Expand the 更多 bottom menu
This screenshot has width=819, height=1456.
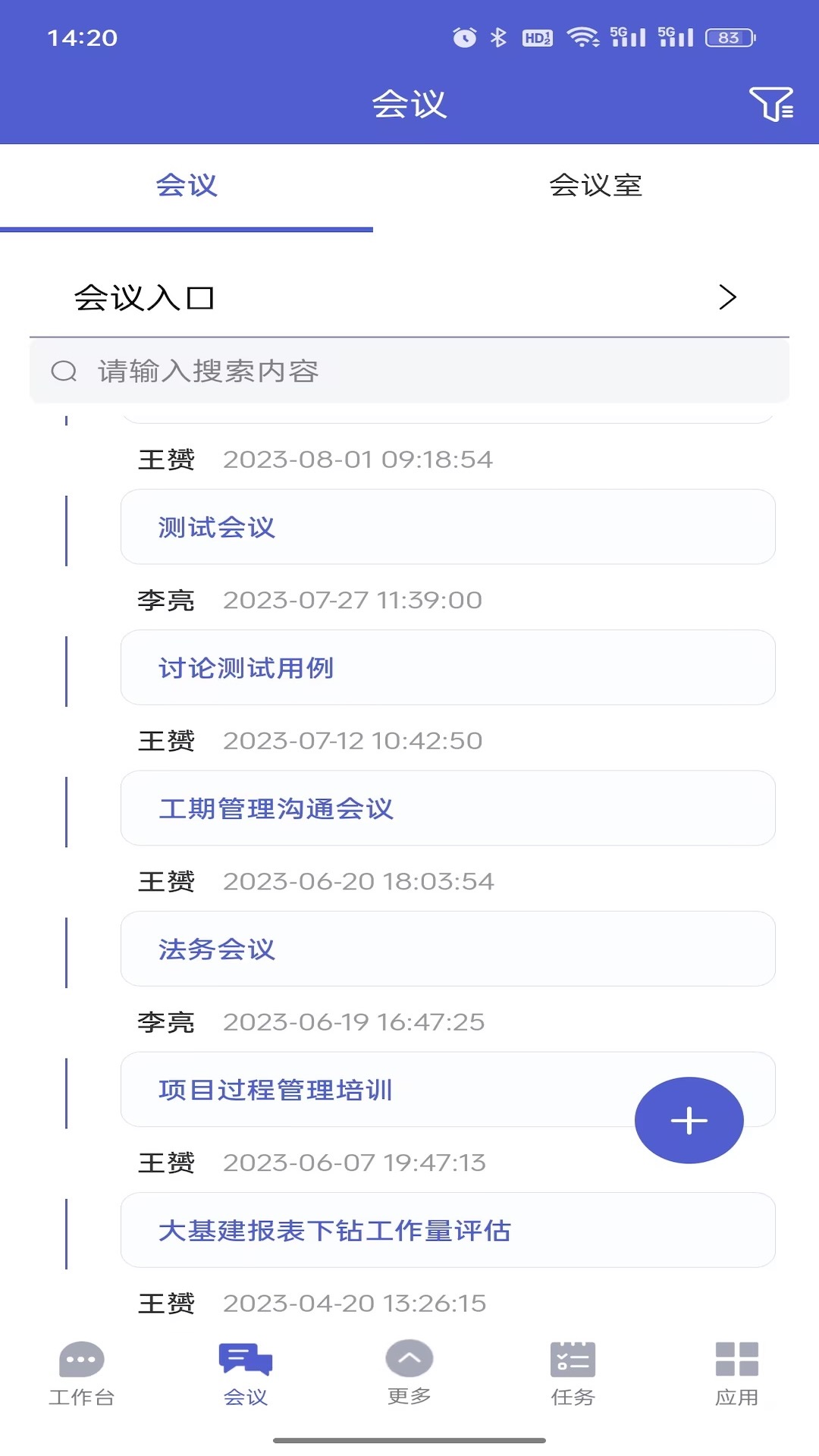point(409,1373)
